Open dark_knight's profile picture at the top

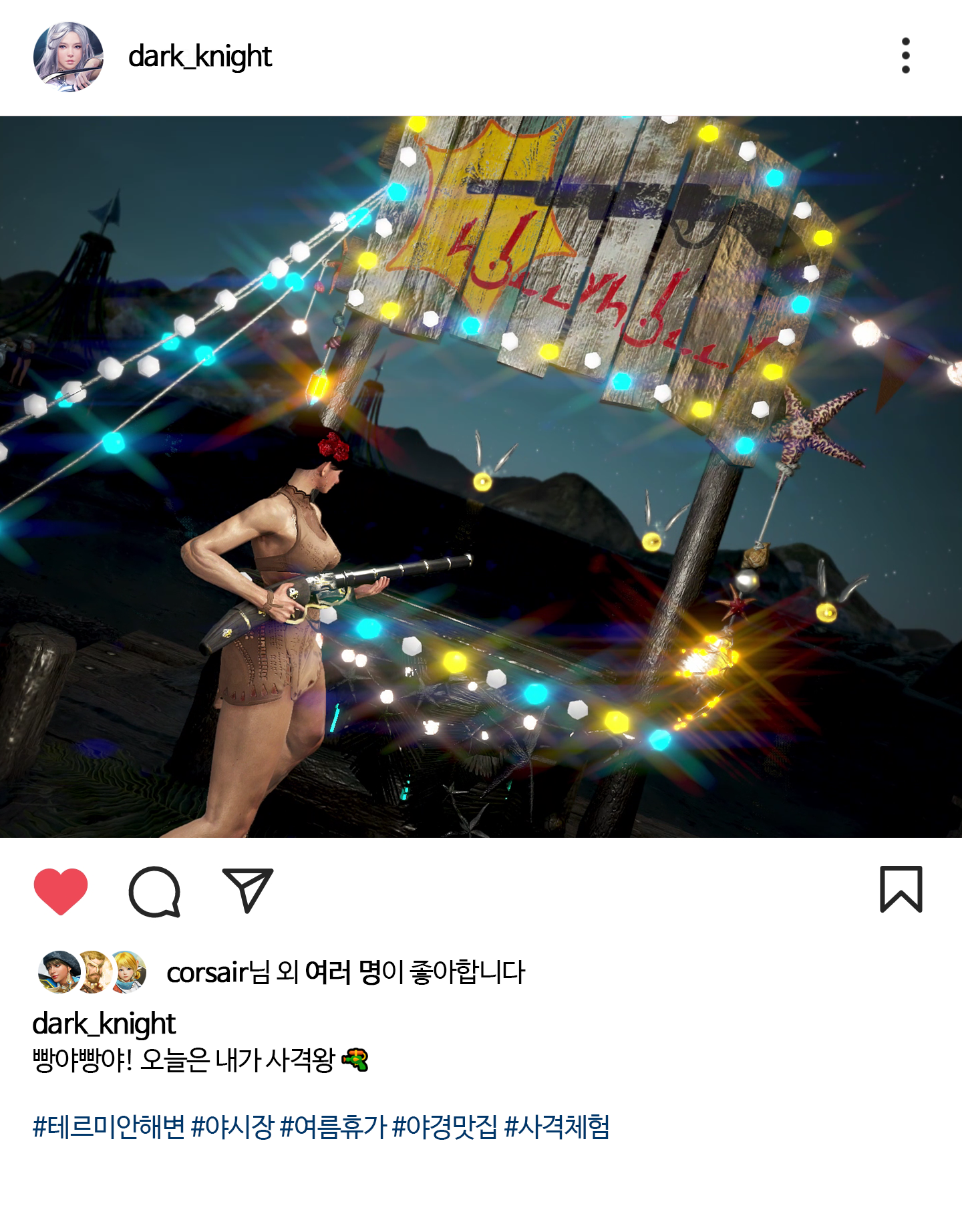coord(69,57)
